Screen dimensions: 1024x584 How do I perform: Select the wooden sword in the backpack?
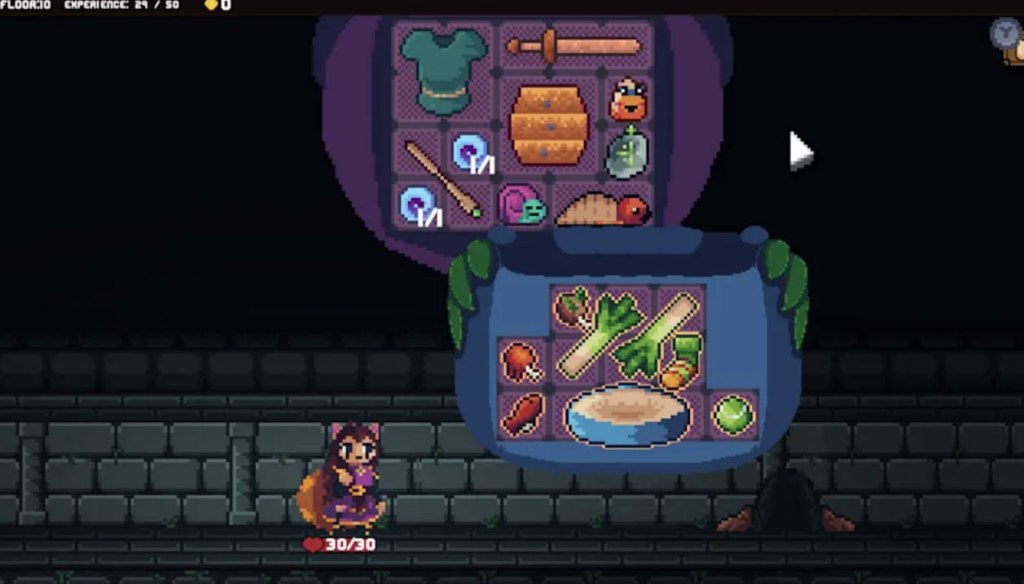(x=575, y=46)
